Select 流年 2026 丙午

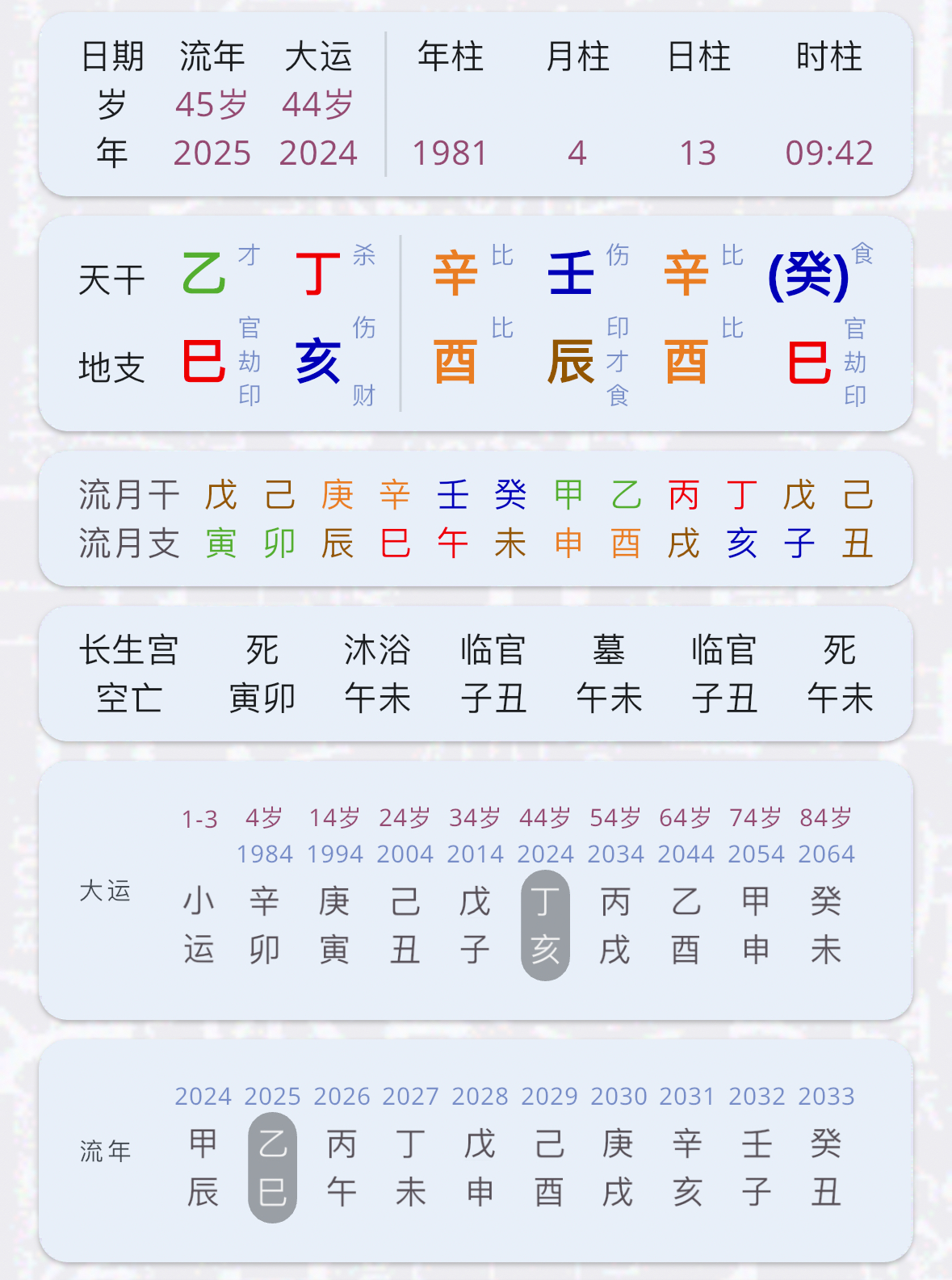(x=342, y=1167)
